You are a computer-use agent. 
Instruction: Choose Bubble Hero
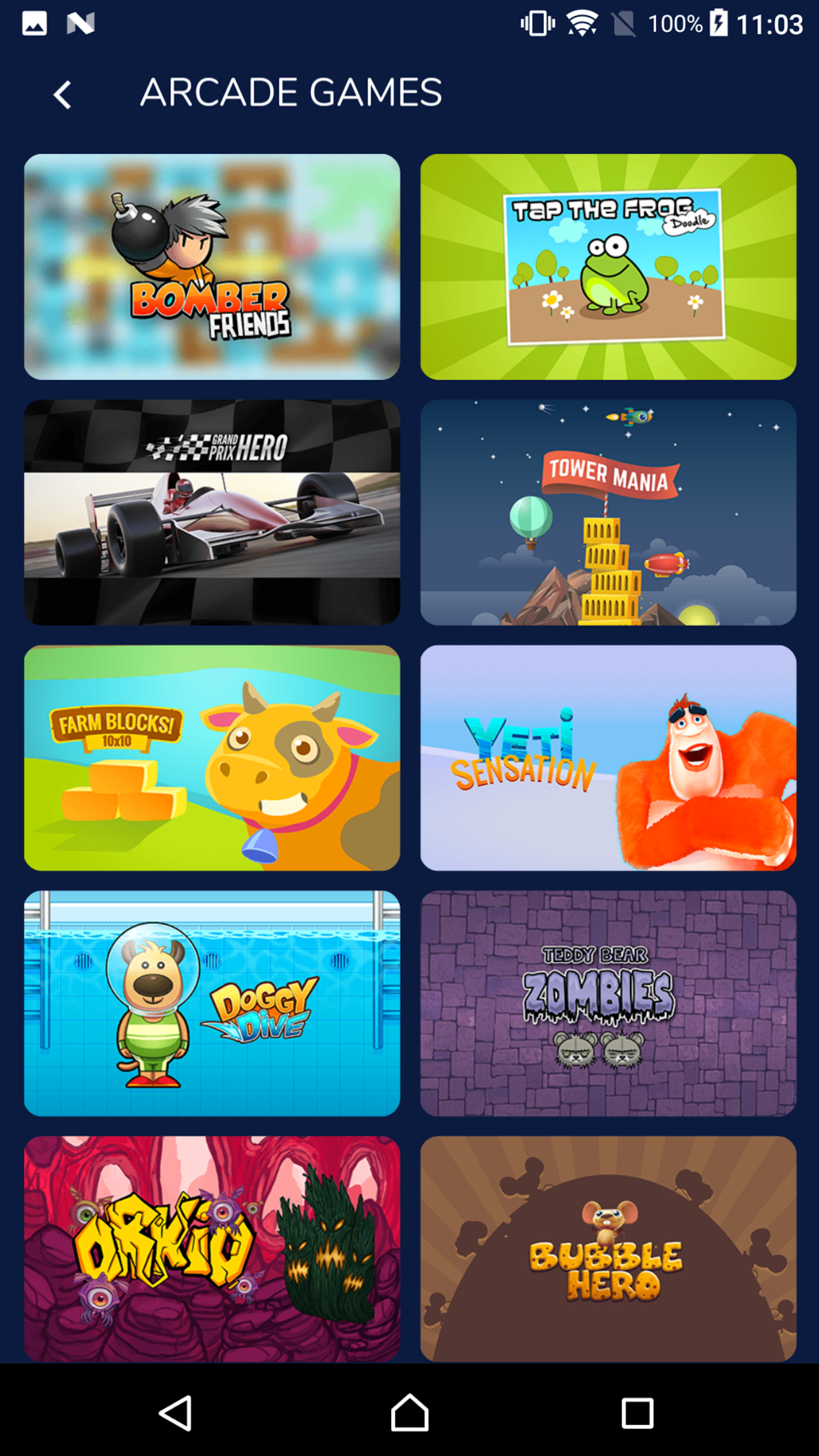[609, 1249]
